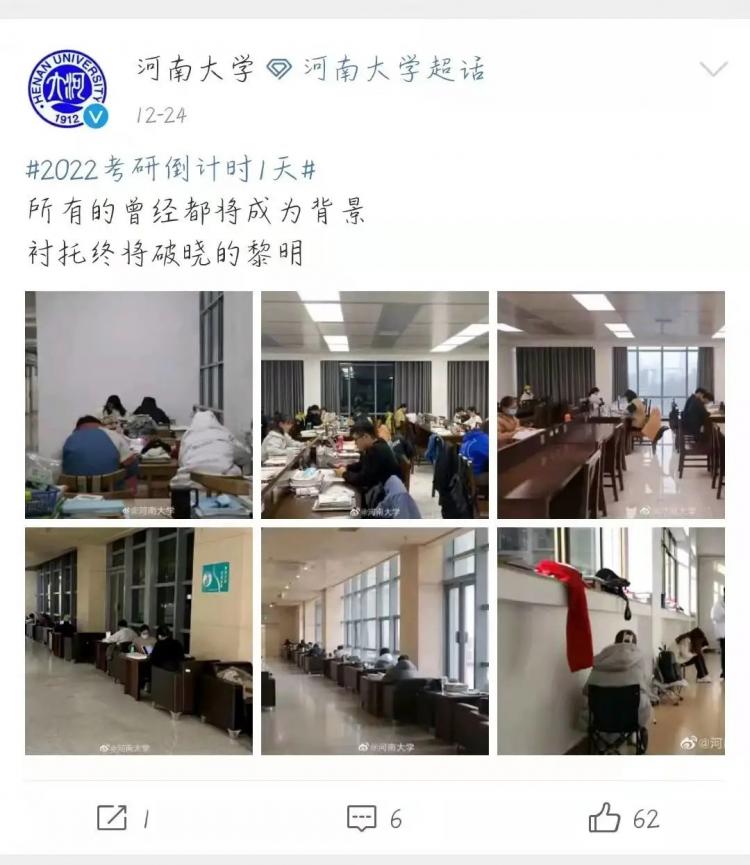Open the comments on this post
Image resolution: width=750 pixels, height=865 pixels.
coord(375,818)
